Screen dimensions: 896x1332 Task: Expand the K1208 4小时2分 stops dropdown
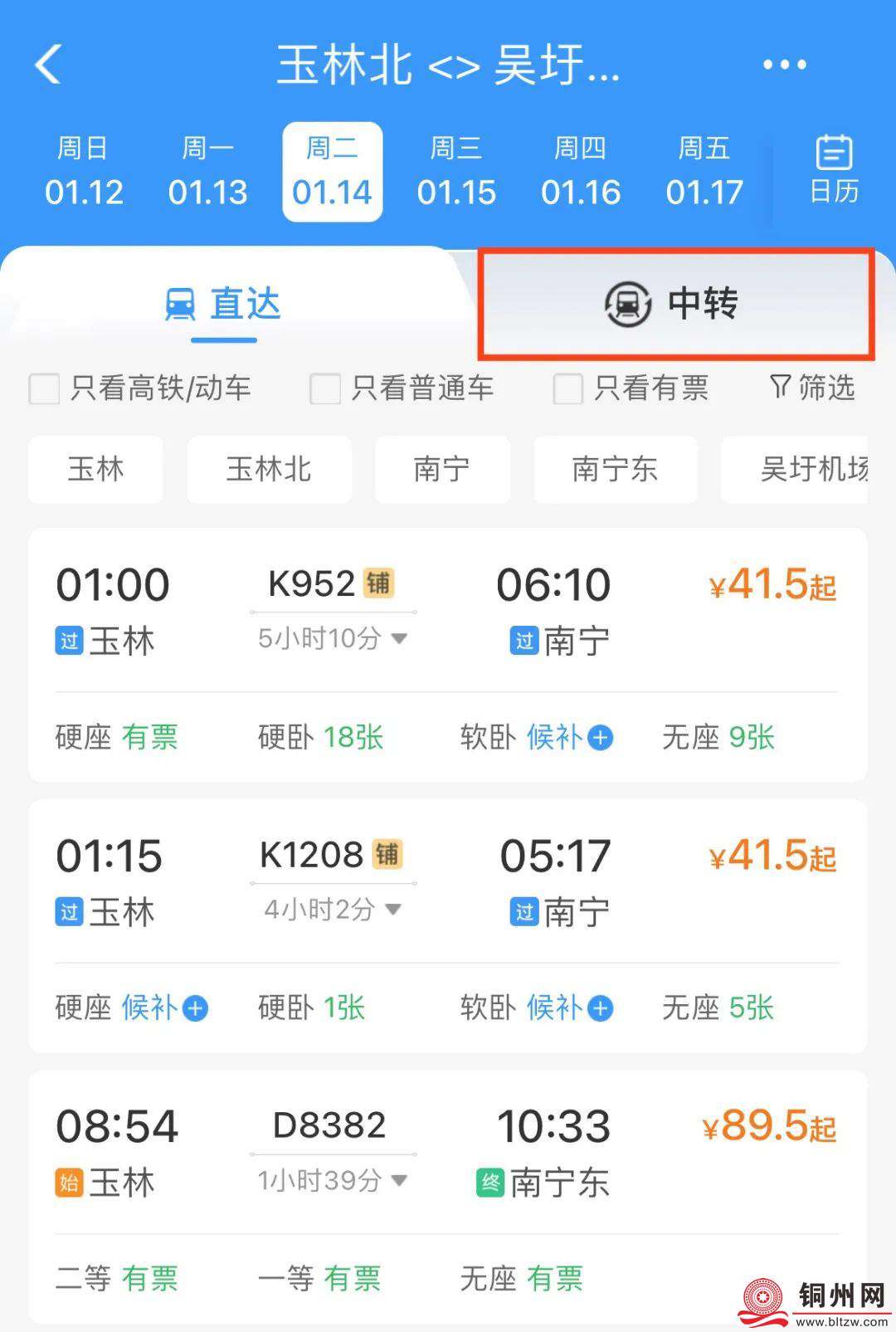[x=332, y=910]
